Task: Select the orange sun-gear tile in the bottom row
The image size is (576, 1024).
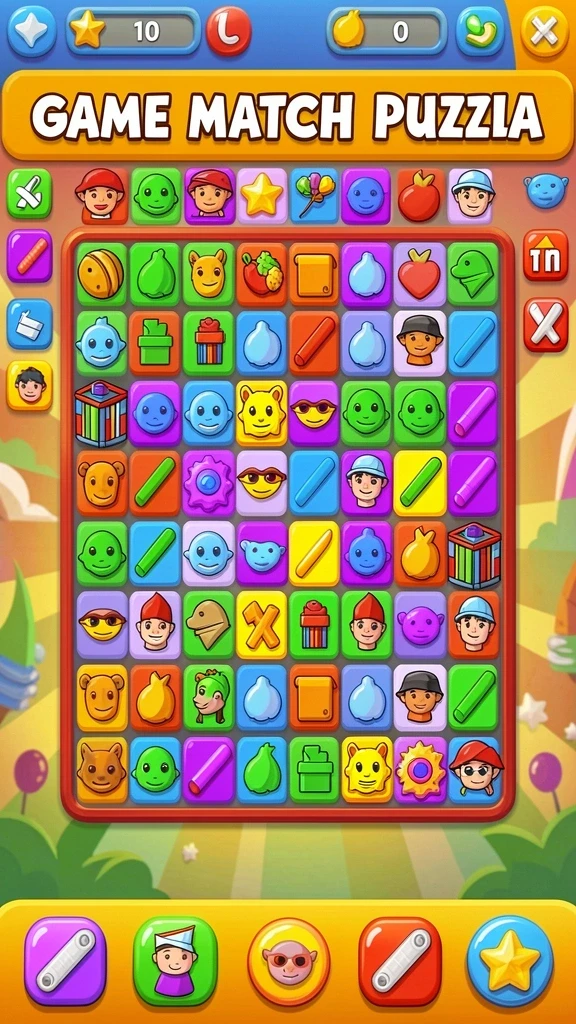Action: click(x=420, y=769)
